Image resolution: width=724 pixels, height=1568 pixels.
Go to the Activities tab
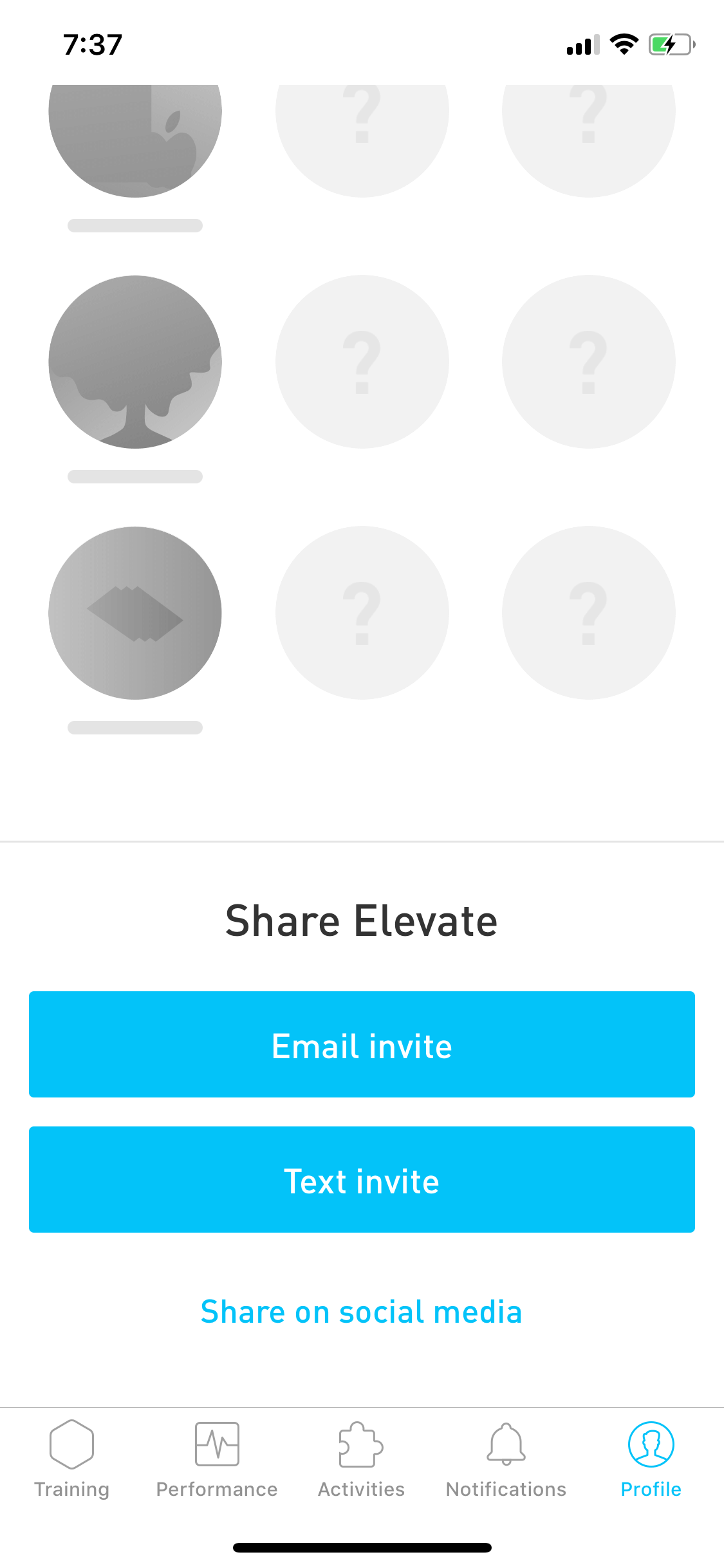pyautogui.click(x=362, y=1459)
